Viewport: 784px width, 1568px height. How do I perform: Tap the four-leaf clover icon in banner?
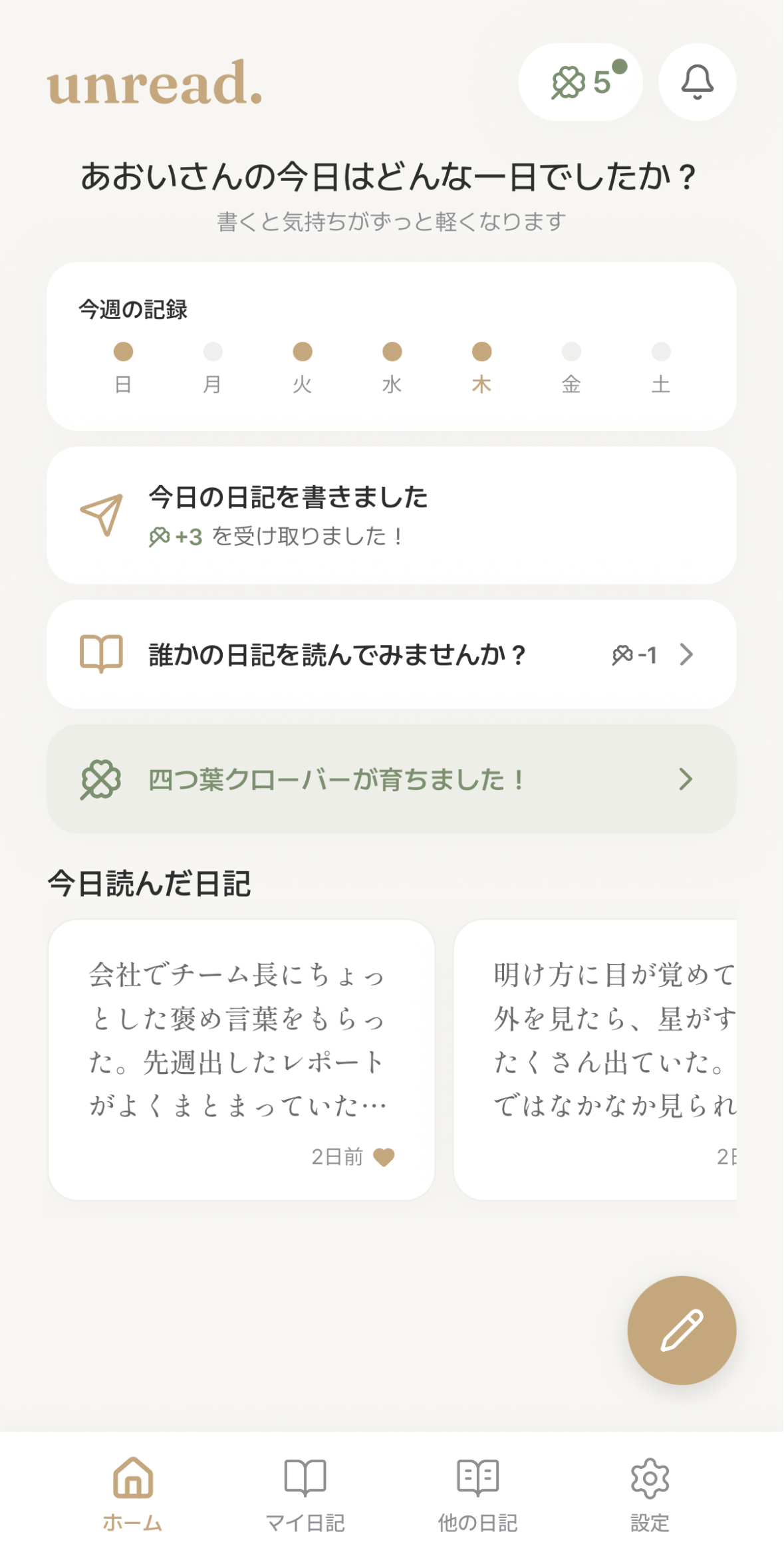tap(100, 779)
